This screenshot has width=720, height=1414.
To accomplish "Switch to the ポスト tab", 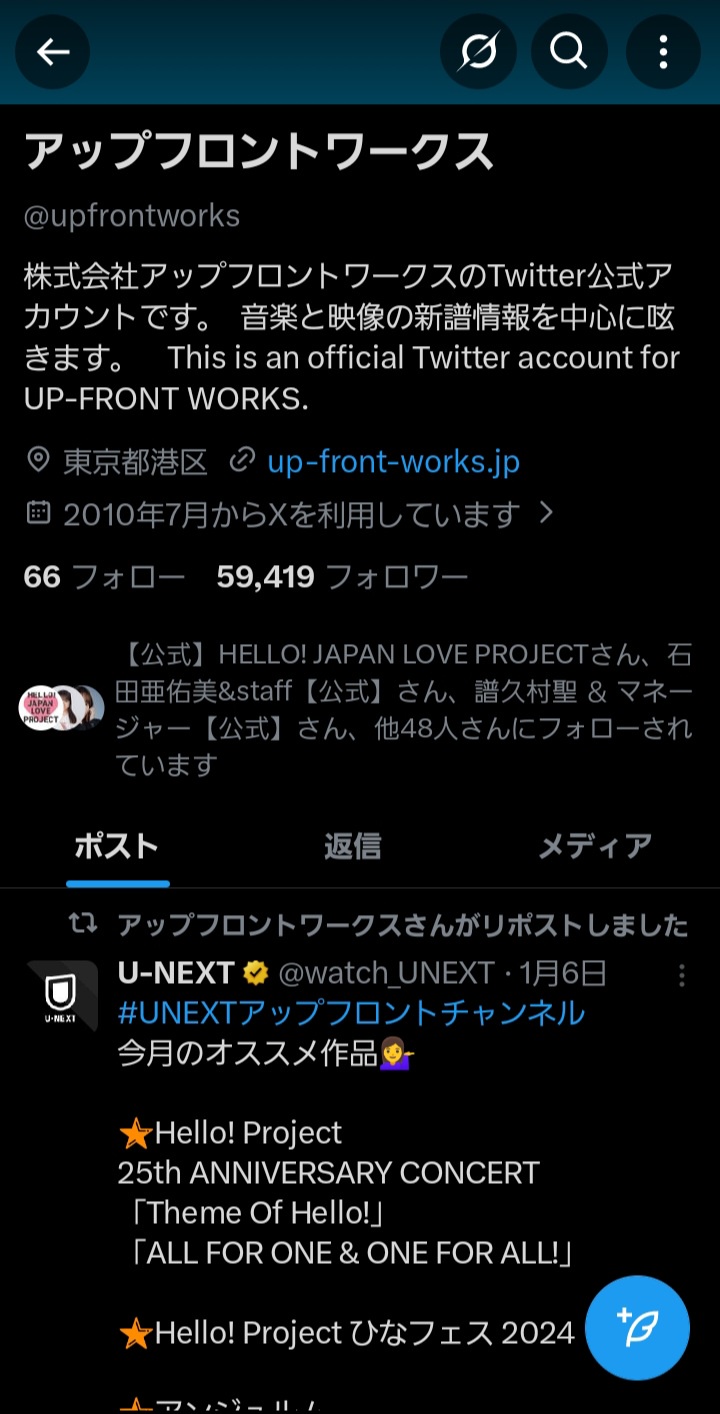I will (117, 847).
